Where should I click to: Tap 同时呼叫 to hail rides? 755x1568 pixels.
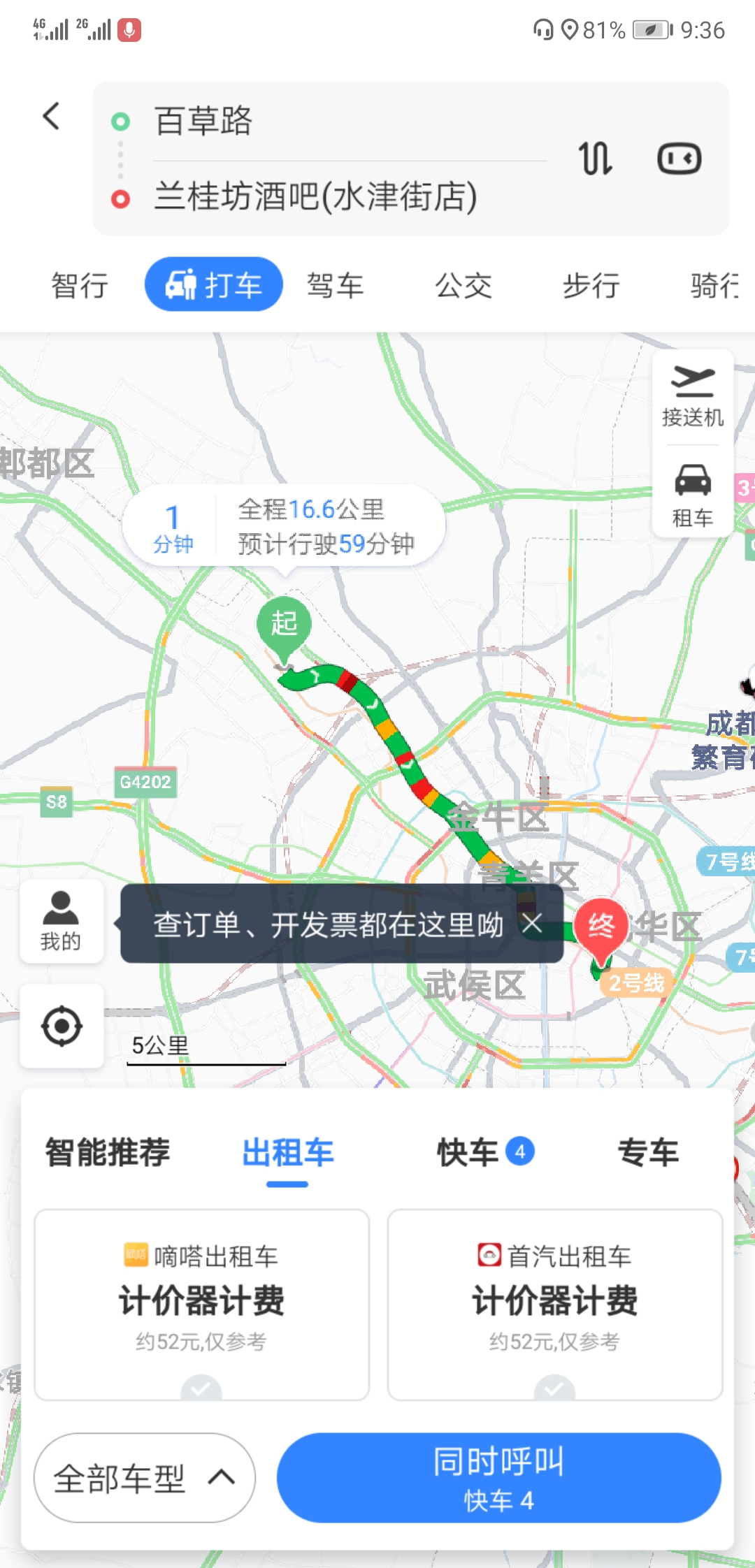click(x=498, y=1478)
